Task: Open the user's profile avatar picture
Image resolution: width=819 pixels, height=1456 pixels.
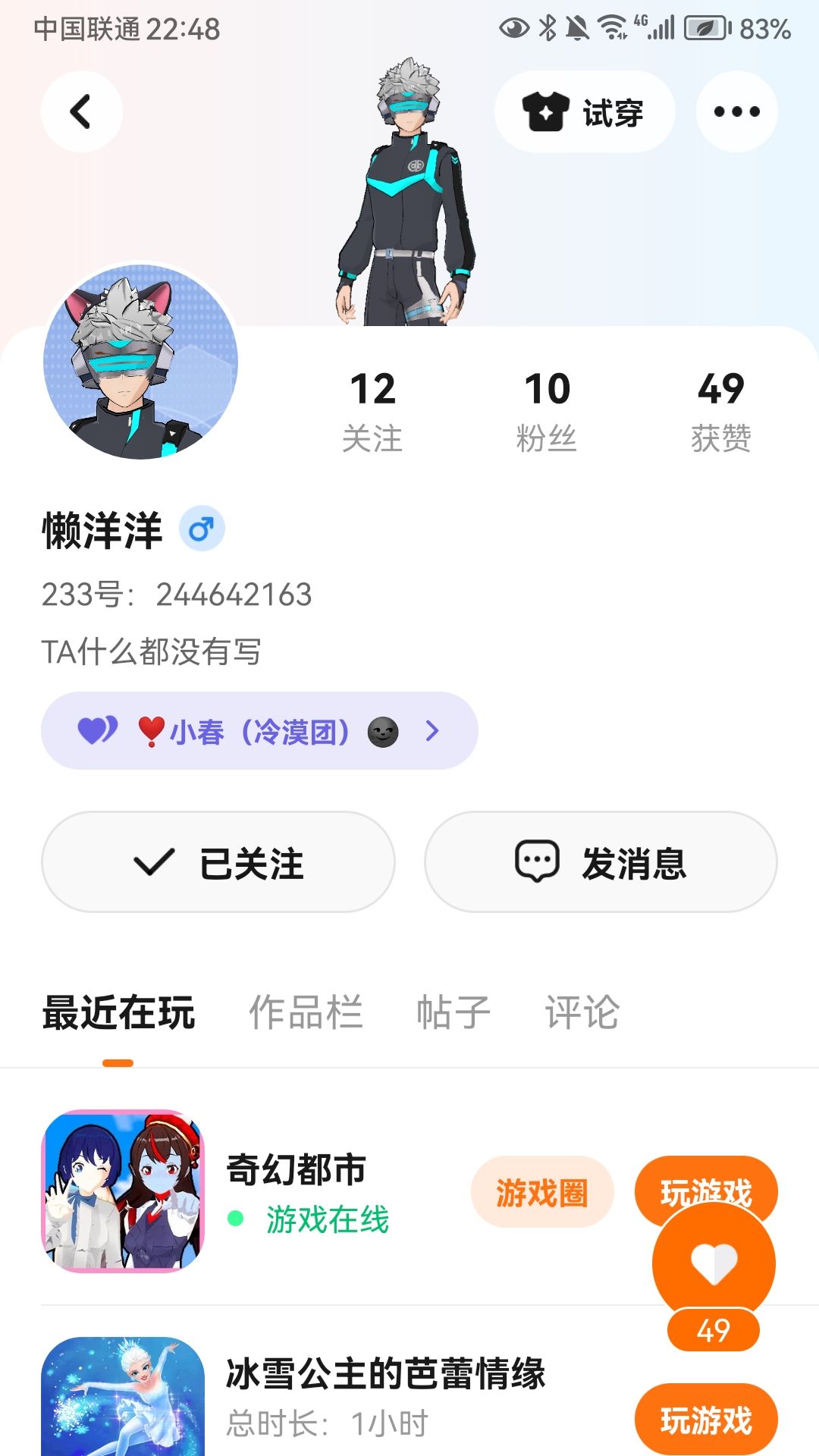Action: click(x=141, y=362)
